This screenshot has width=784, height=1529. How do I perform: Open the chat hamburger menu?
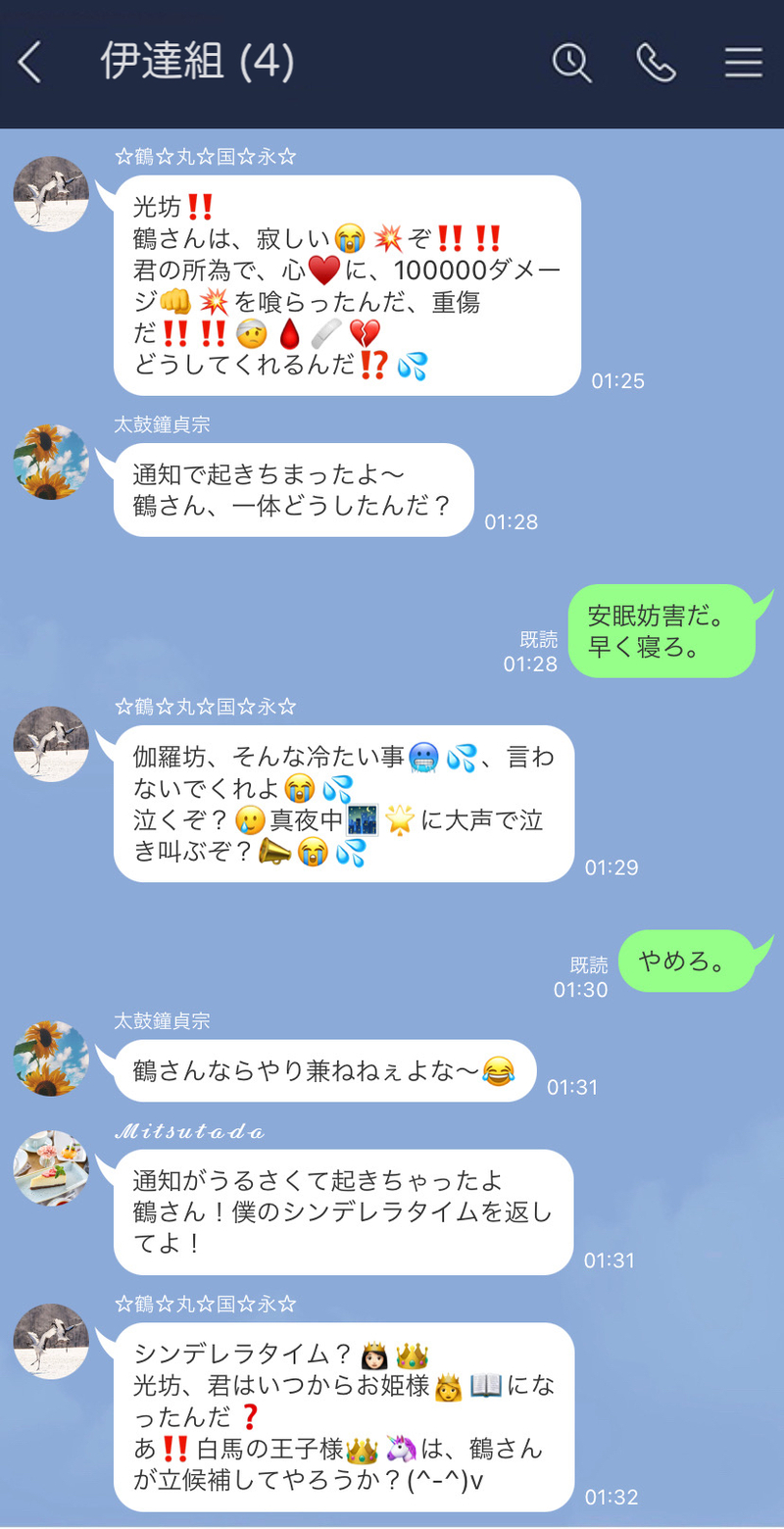coord(743,63)
